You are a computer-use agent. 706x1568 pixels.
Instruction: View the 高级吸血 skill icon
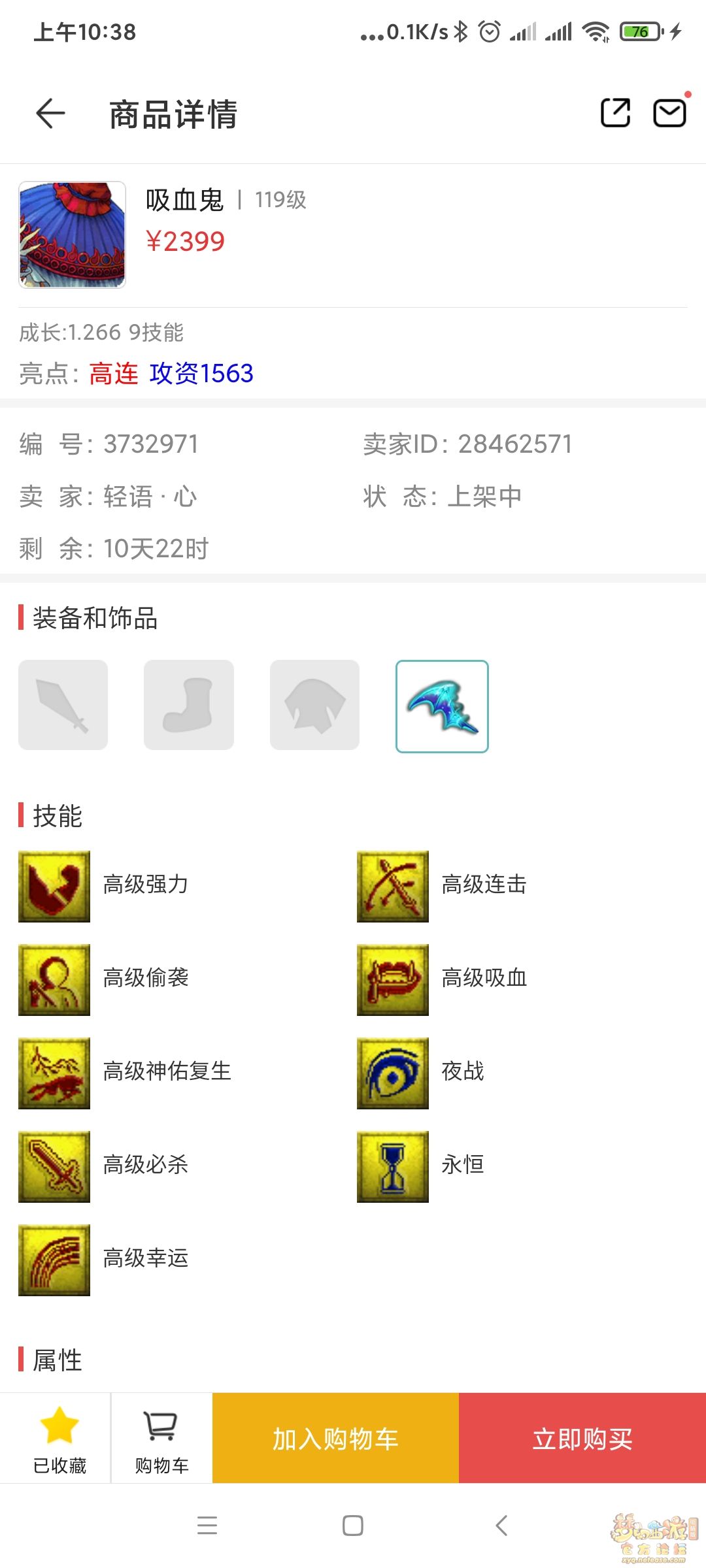393,980
